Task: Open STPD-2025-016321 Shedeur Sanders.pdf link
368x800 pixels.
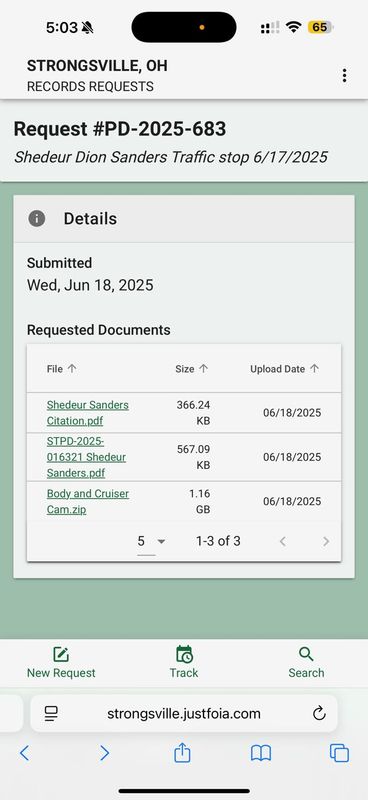Action: coord(86,457)
